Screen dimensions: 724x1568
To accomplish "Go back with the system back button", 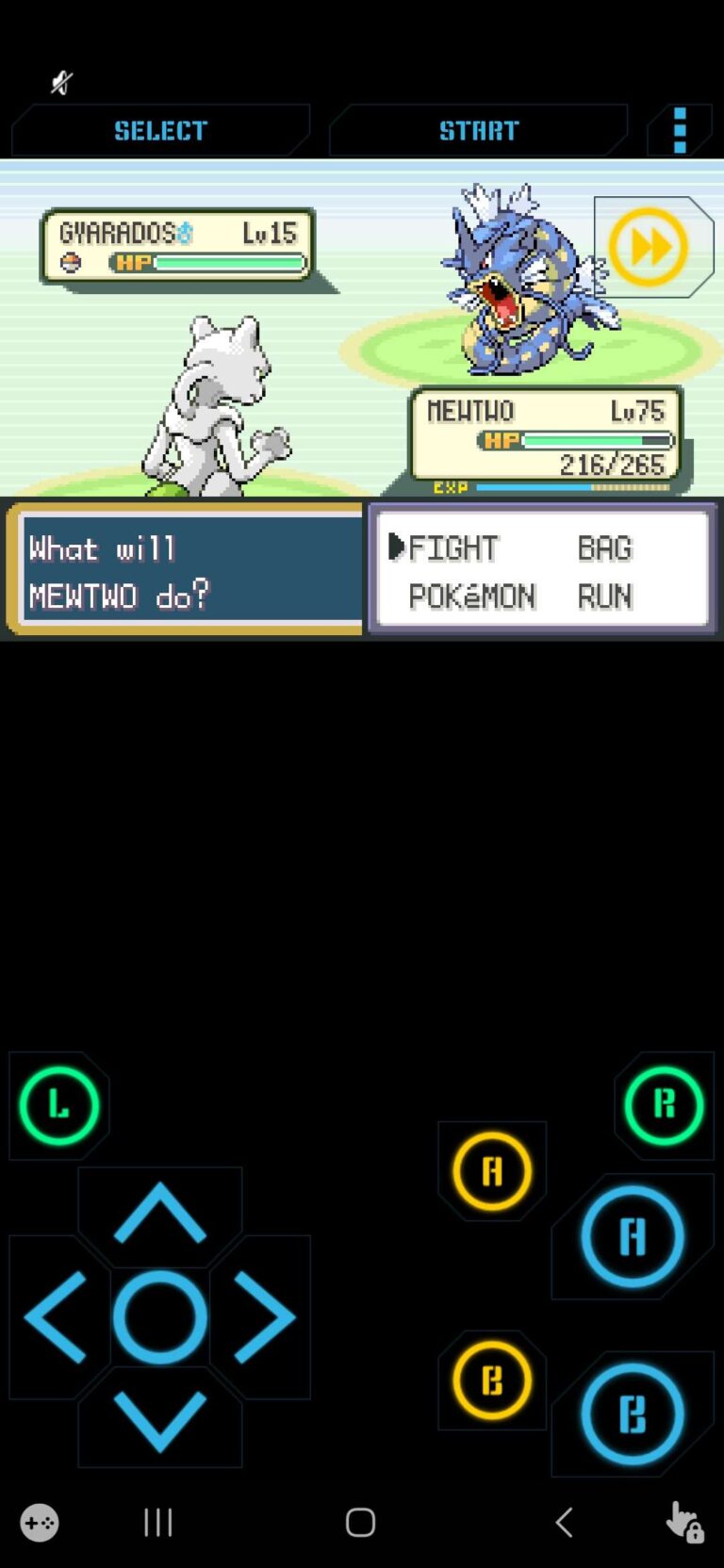I will point(564,1522).
